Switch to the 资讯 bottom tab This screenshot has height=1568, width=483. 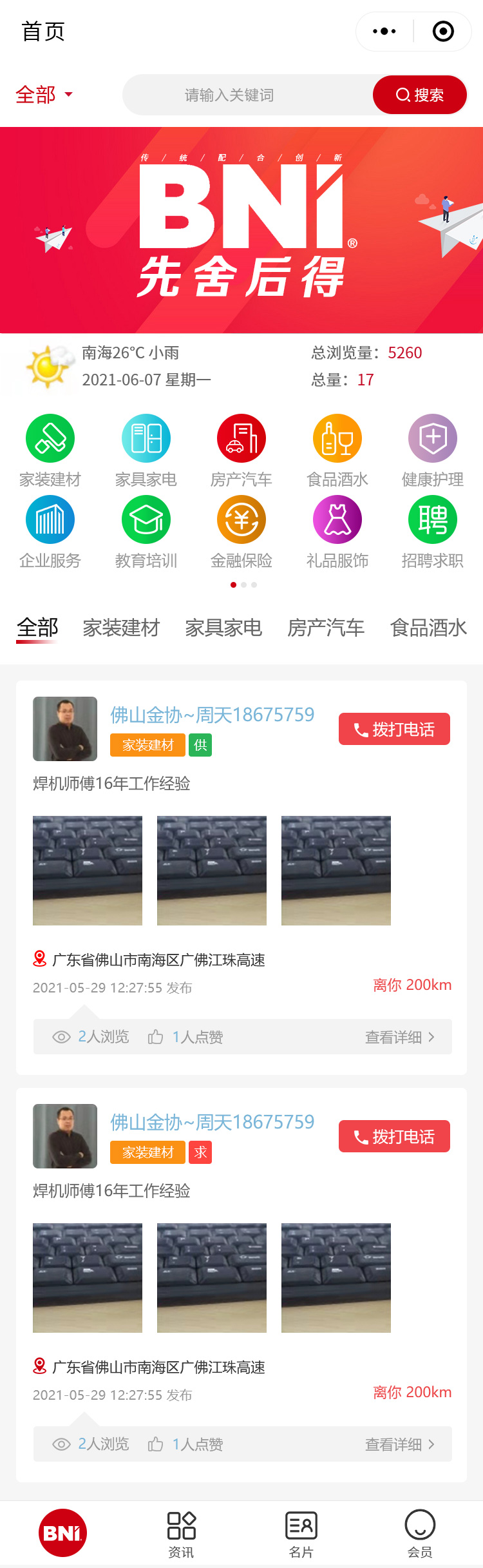pos(181,1534)
